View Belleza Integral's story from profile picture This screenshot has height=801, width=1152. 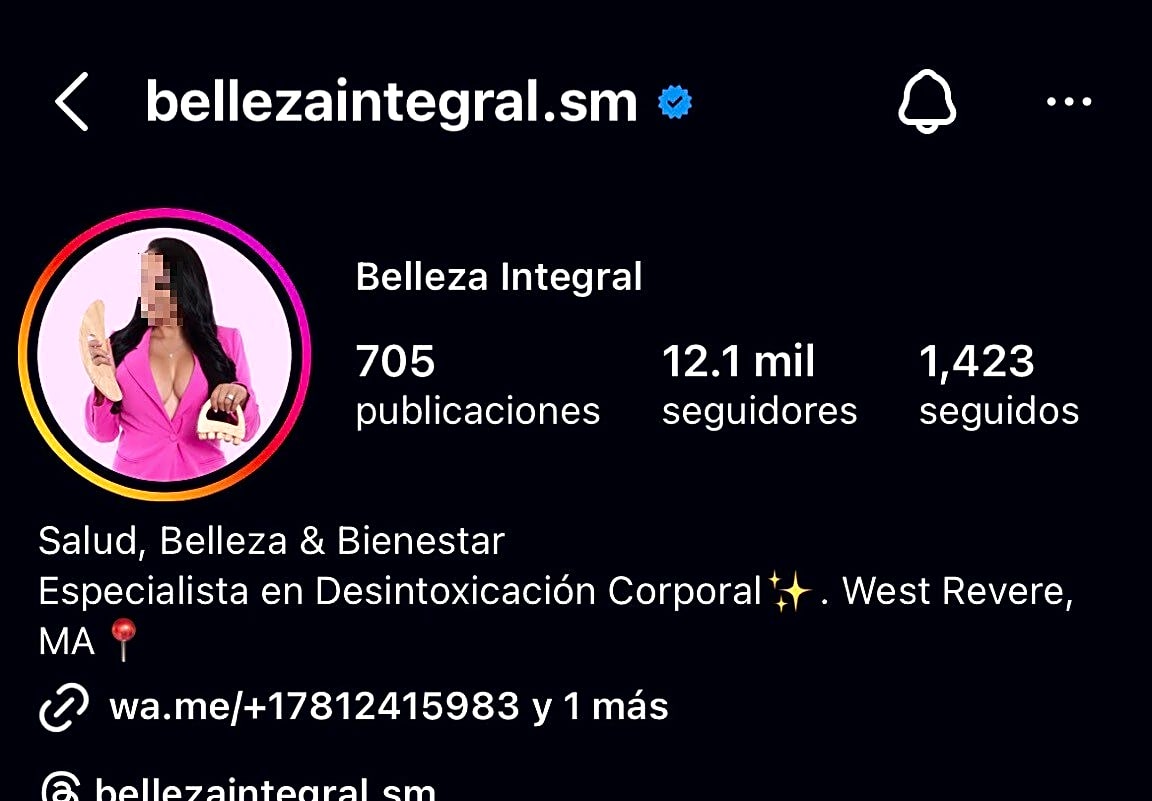[x=165, y=355]
